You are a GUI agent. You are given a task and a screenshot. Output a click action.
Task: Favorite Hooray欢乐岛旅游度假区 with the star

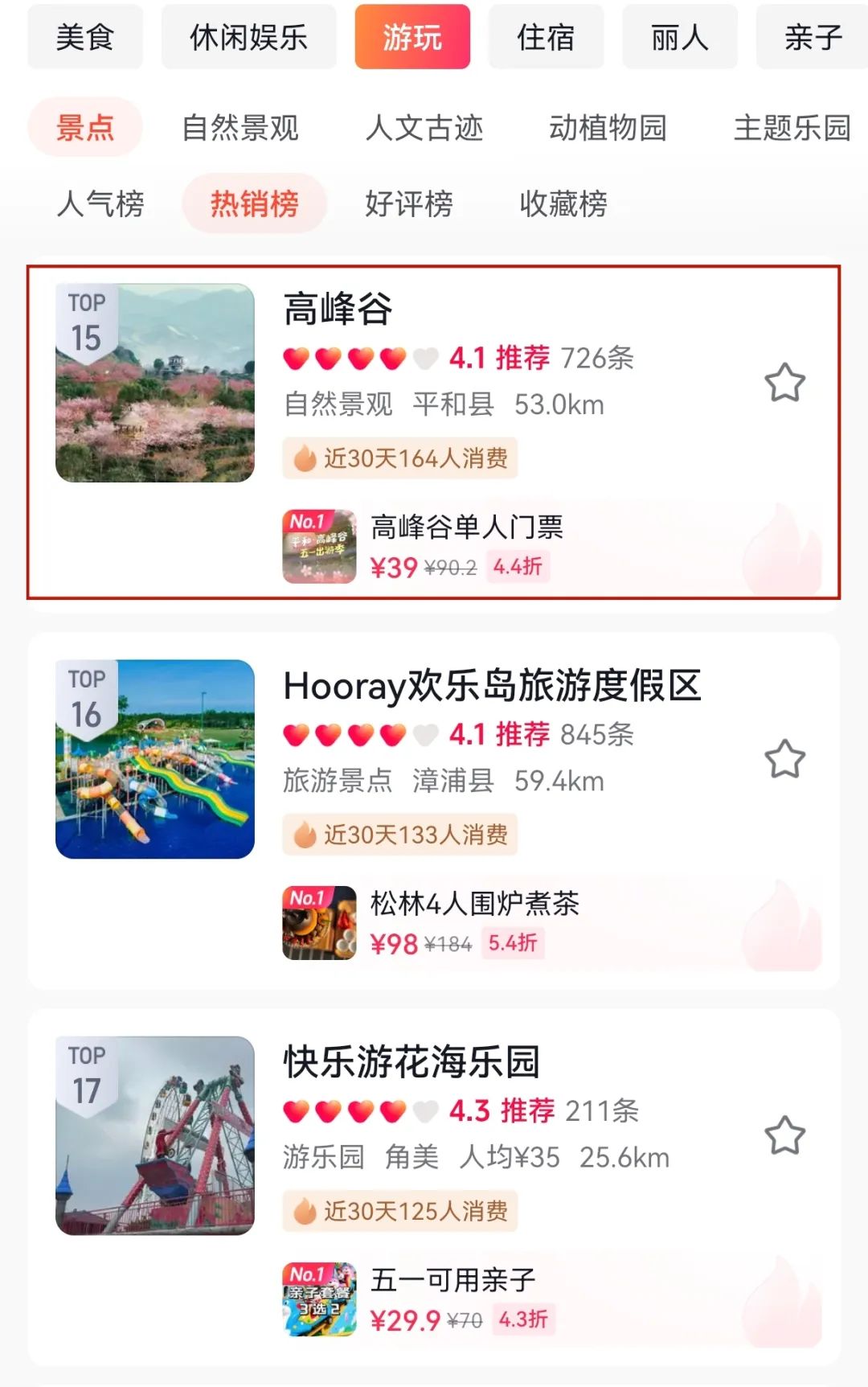pyautogui.click(x=784, y=759)
